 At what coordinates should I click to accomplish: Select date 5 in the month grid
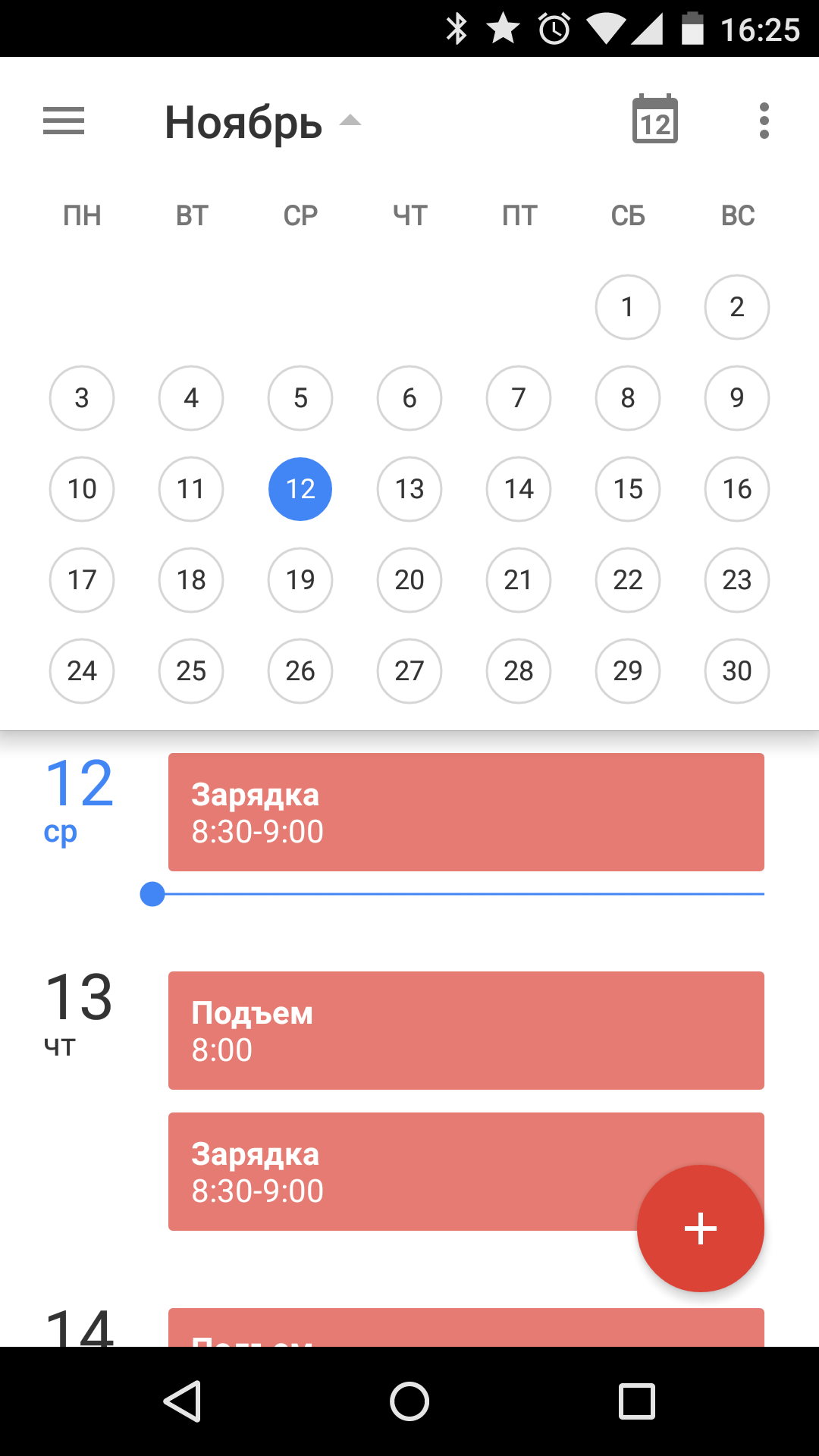pos(300,398)
